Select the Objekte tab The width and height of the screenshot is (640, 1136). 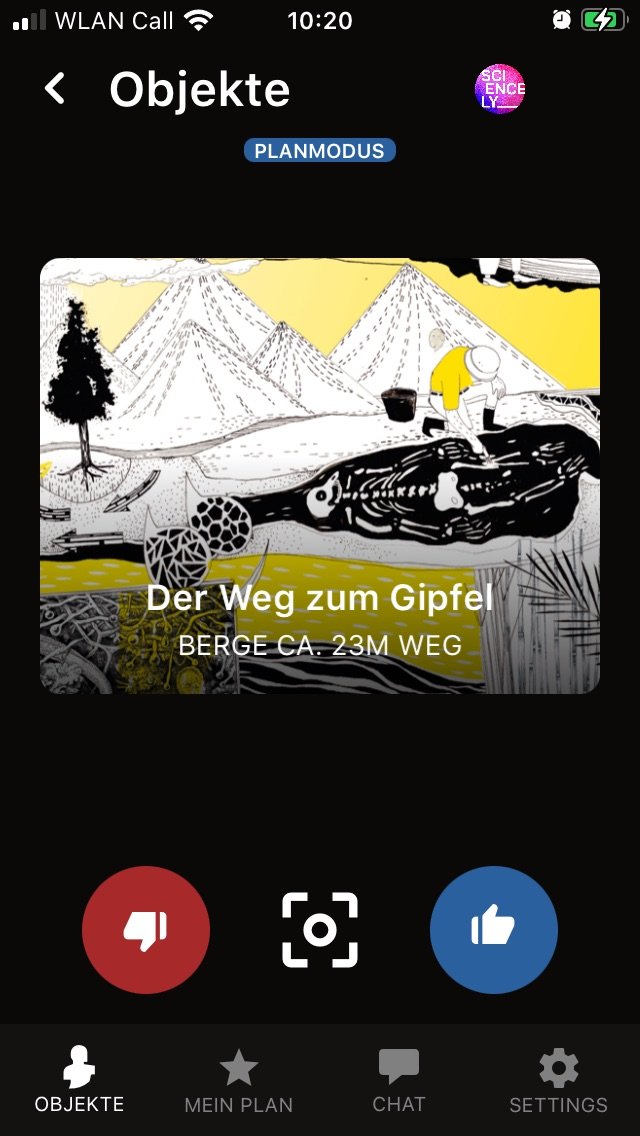(80, 1081)
